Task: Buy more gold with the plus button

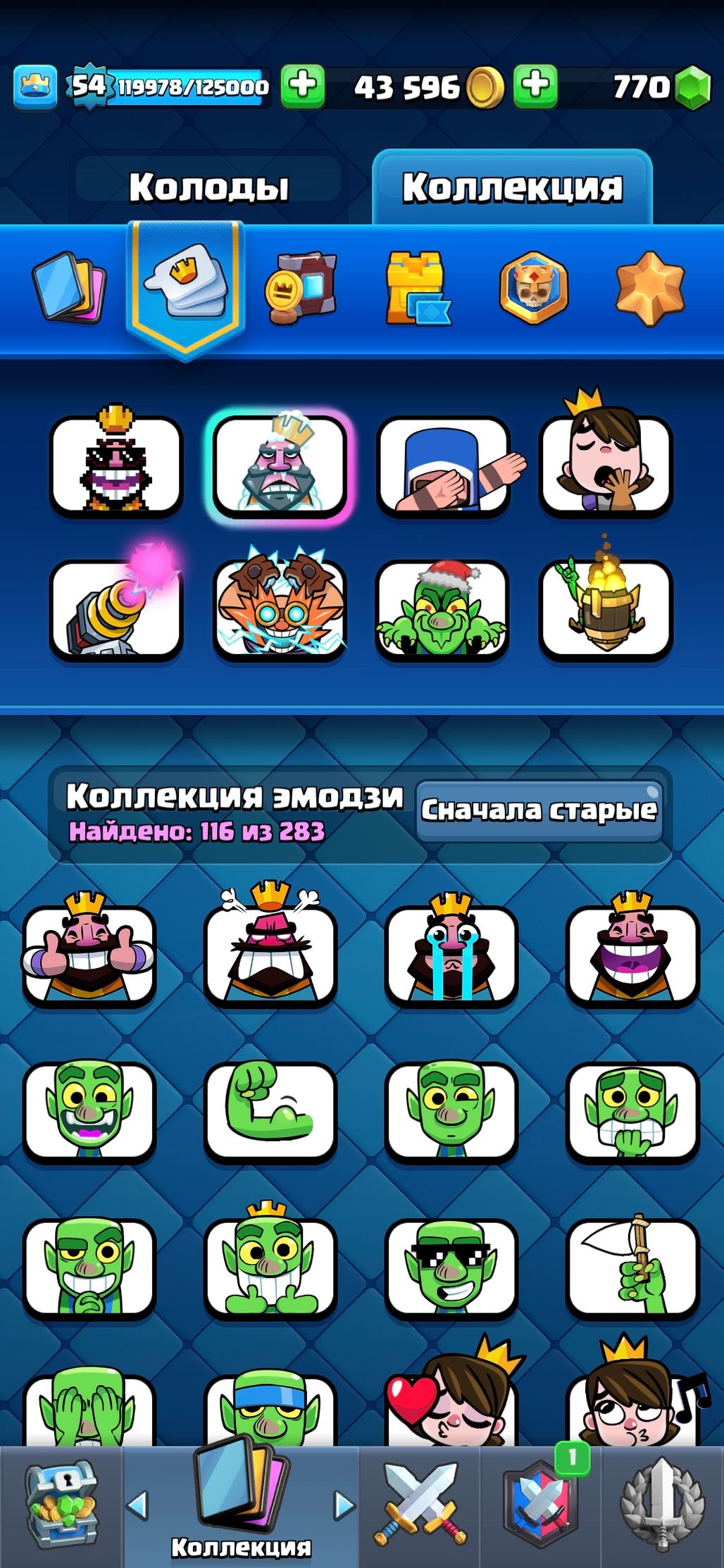Action: [x=535, y=86]
